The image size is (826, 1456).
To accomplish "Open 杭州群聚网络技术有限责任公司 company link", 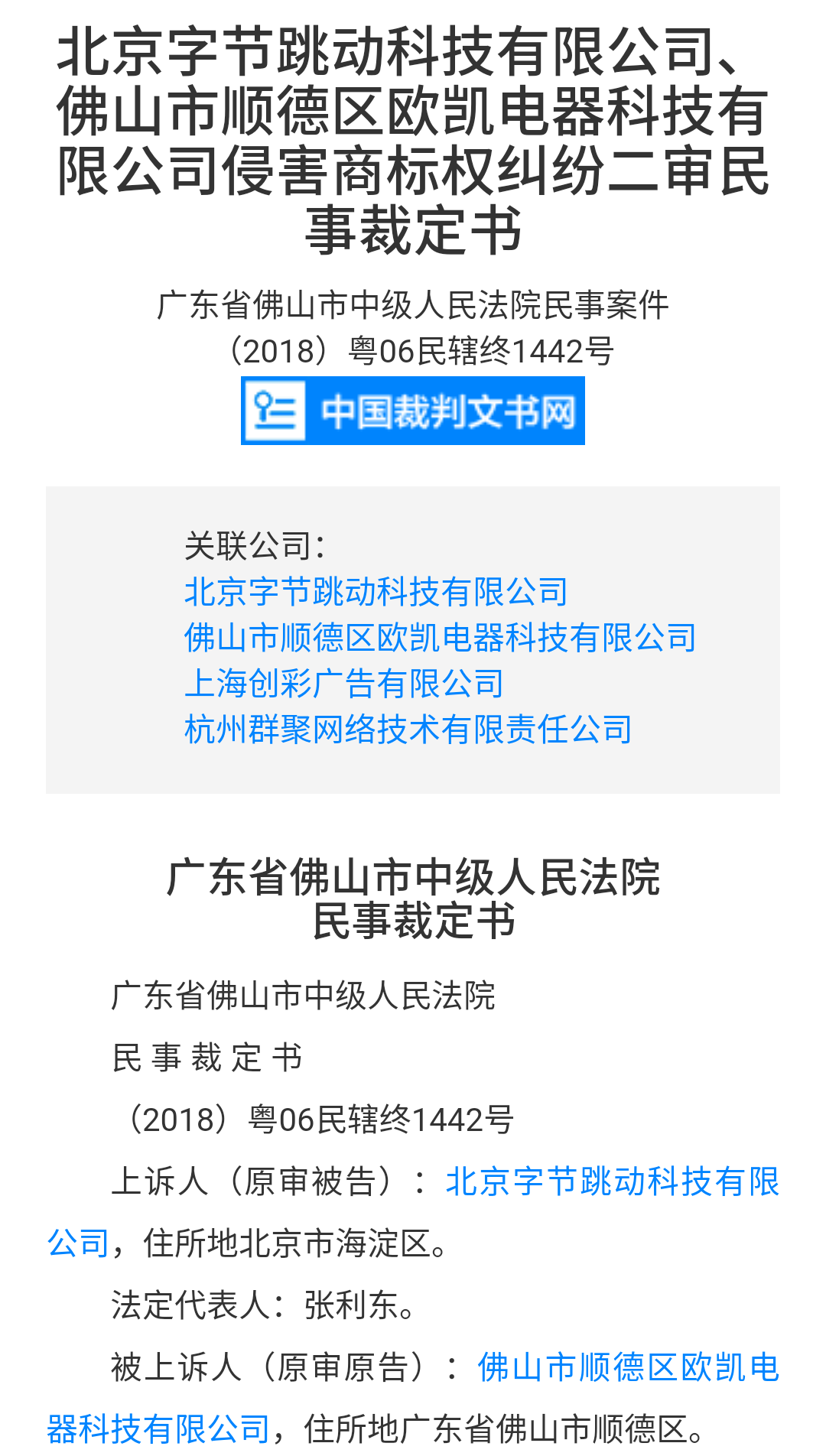I will point(408,730).
